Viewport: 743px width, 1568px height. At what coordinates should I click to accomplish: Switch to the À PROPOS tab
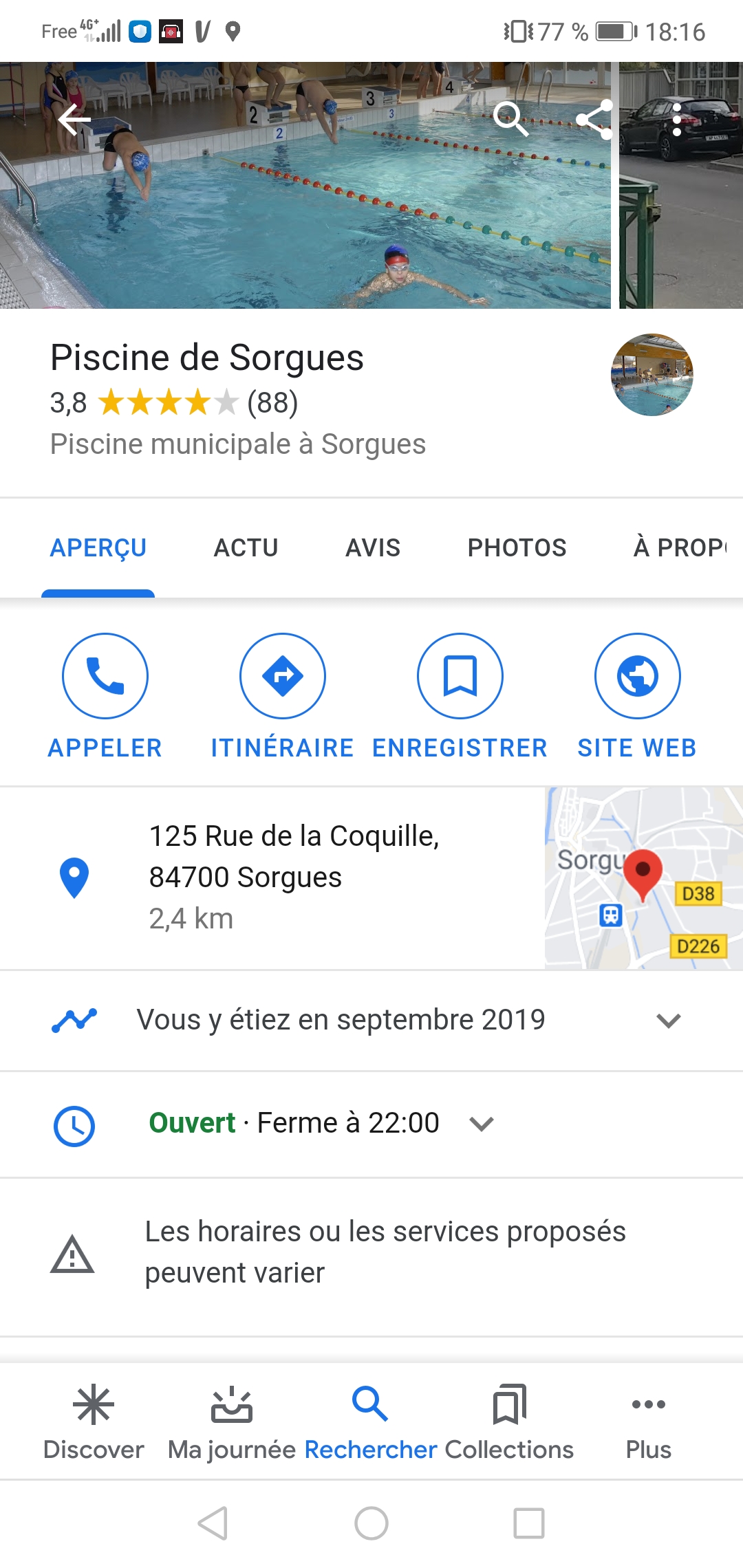[680, 548]
